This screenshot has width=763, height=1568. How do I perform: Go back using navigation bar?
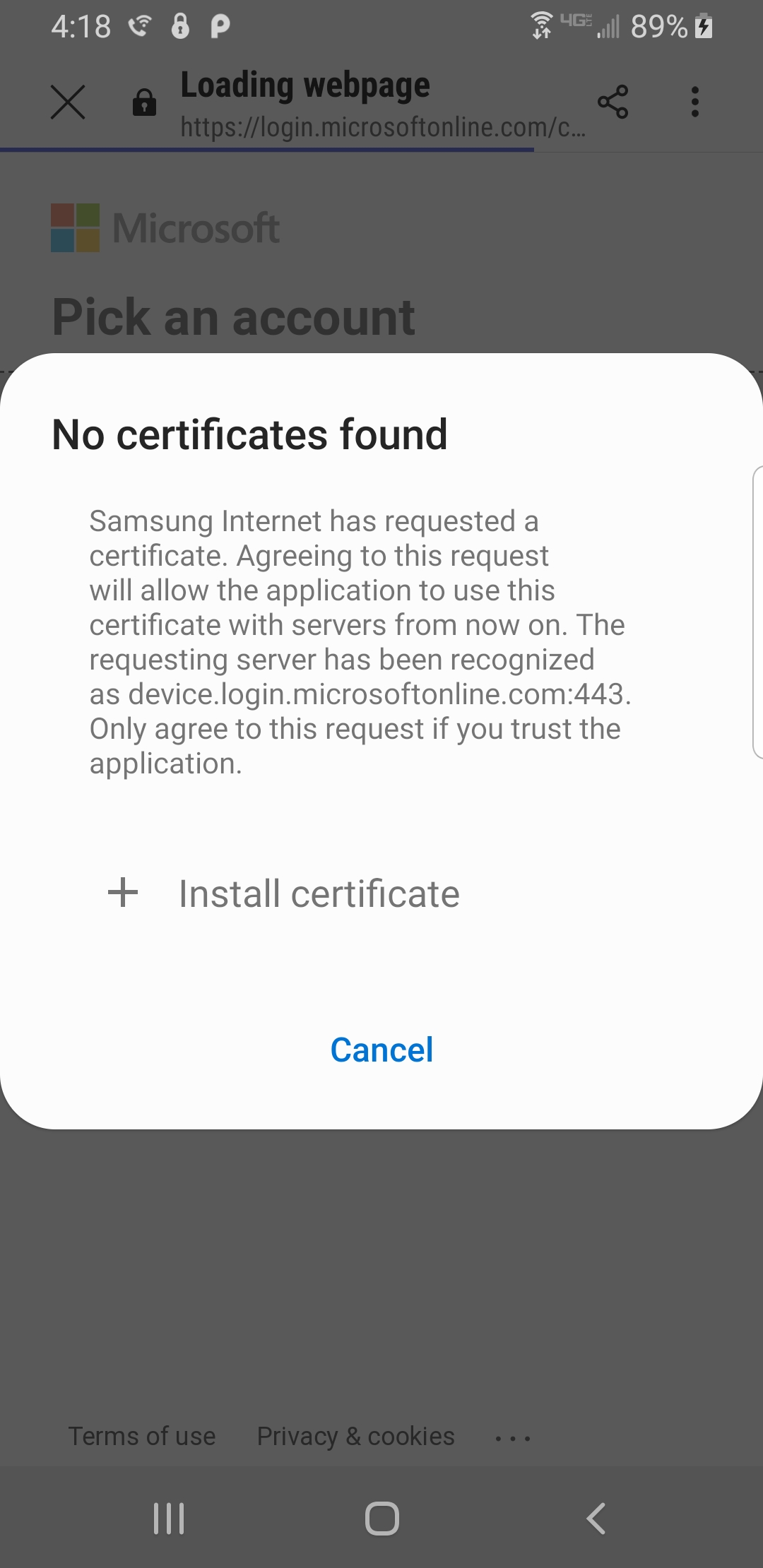pyautogui.click(x=596, y=1518)
